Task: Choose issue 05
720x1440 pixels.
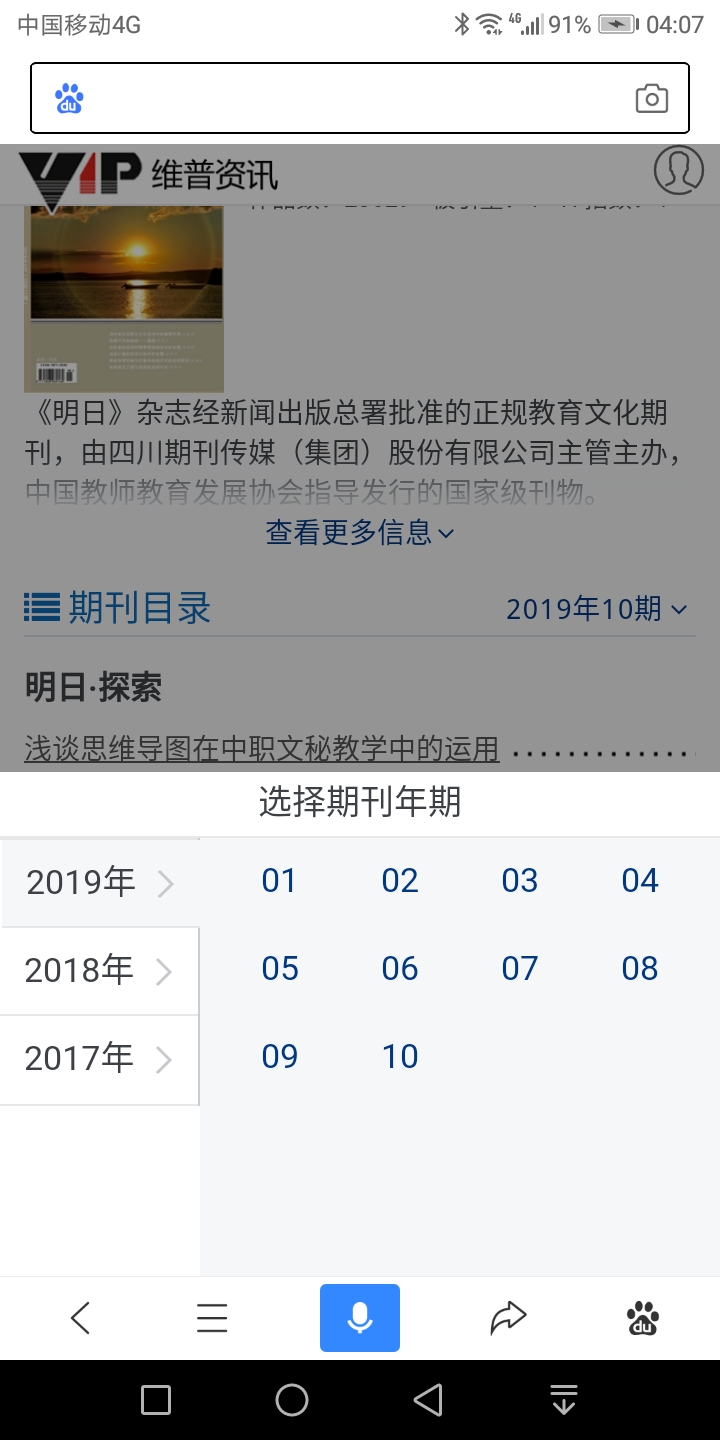Action: click(x=279, y=969)
